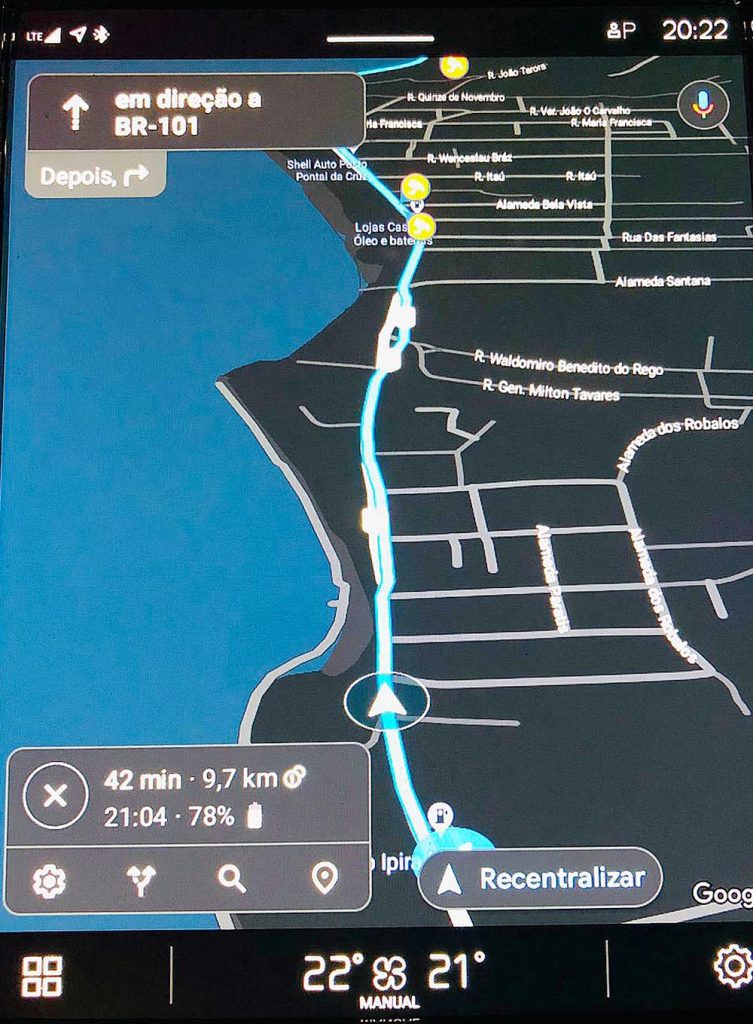This screenshot has width=753, height=1024.
Task: Tap the gas station marker
Action: point(440,815)
